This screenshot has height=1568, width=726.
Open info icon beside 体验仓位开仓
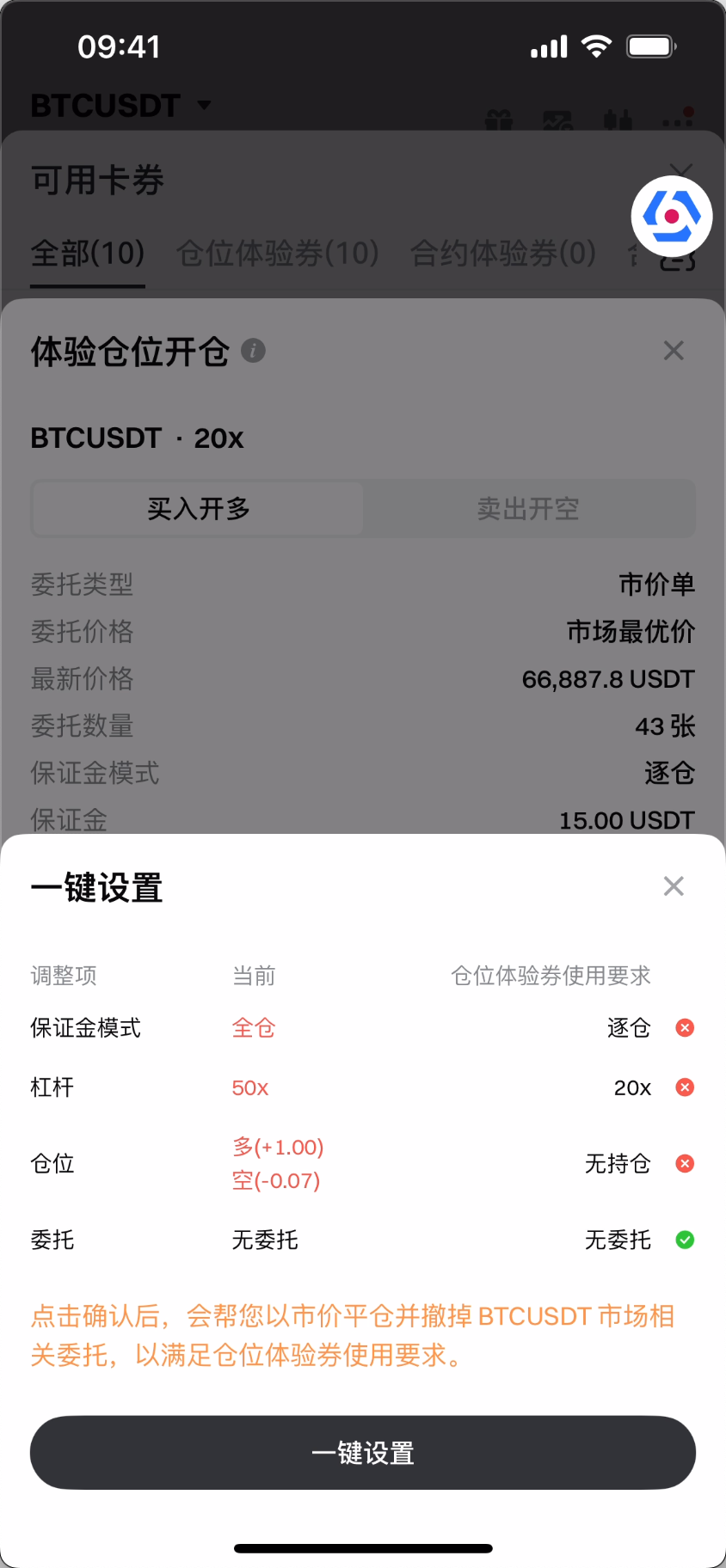click(x=253, y=351)
